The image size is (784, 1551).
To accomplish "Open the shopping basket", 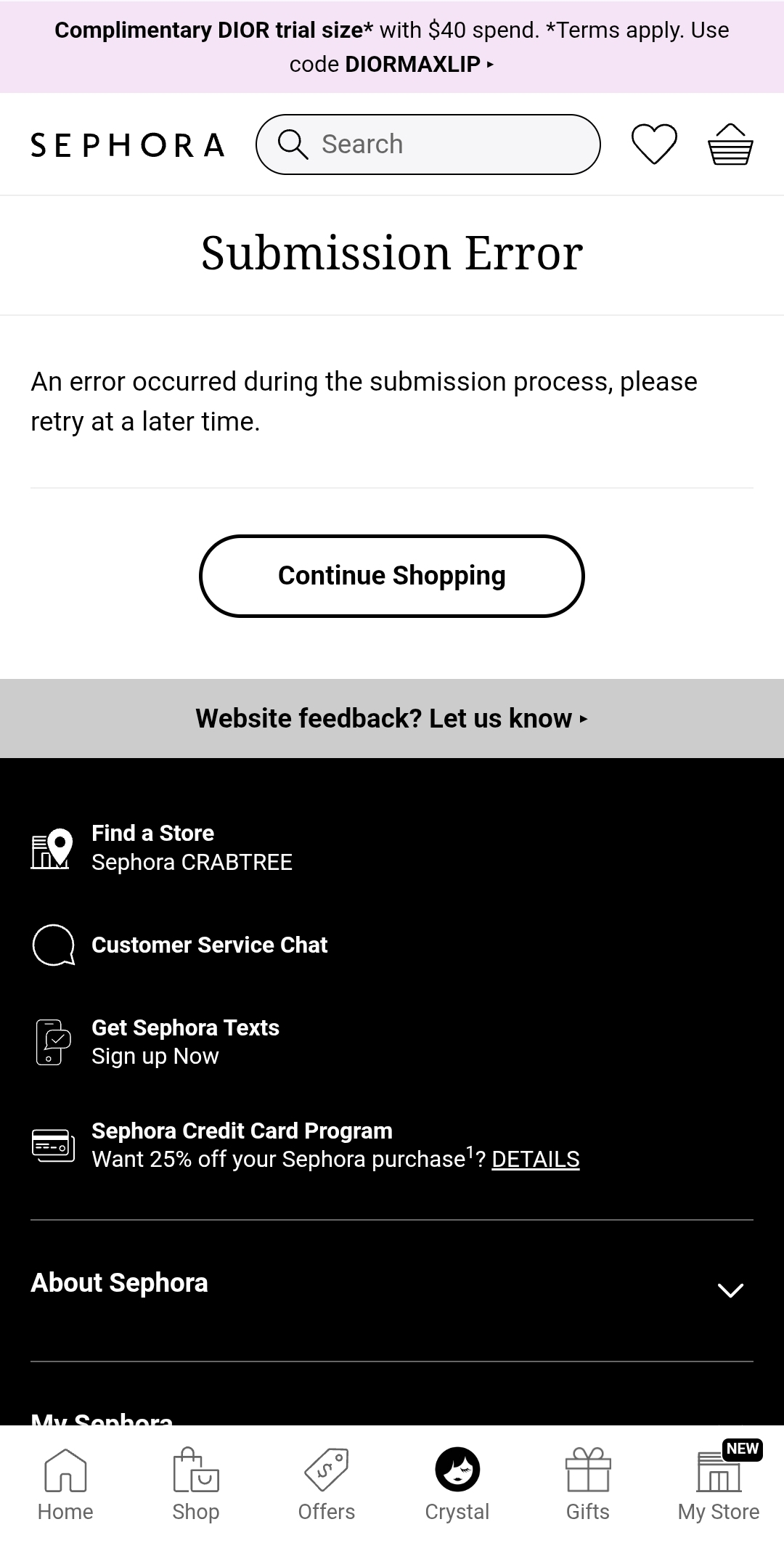I will tap(730, 144).
